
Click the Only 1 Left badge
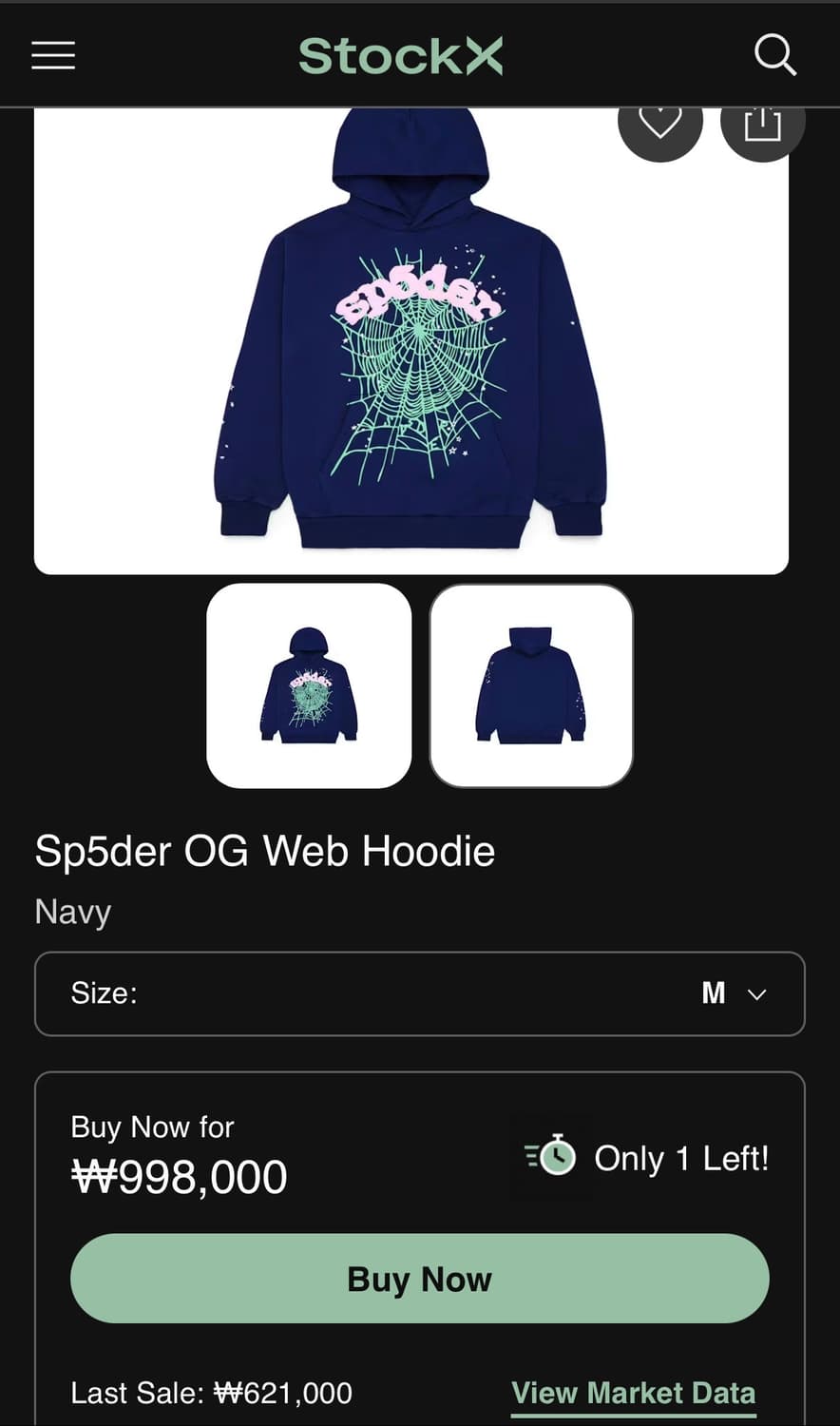coord(681,1158)
